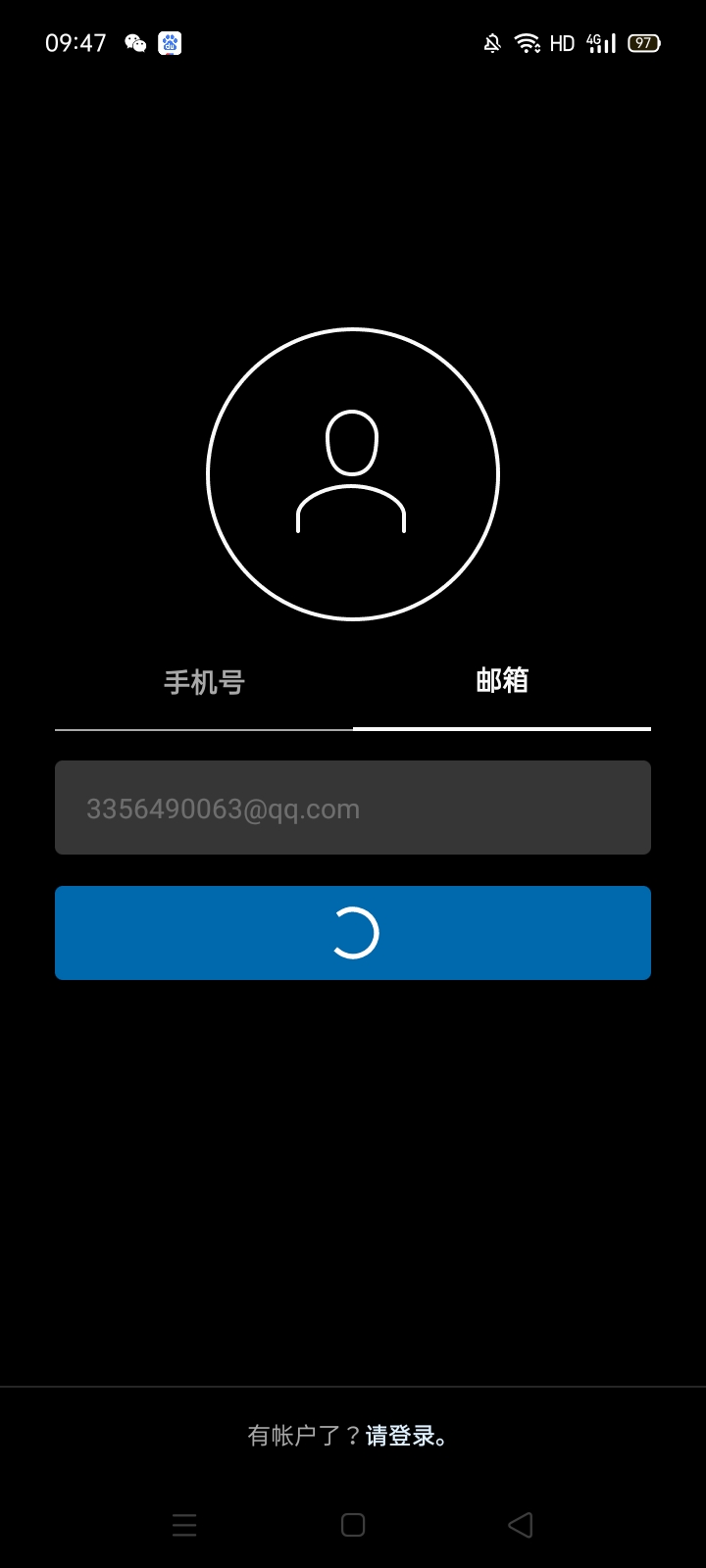Focus the email input field
This screenshot has height=1568, width=706.
(x=353, y=808)
